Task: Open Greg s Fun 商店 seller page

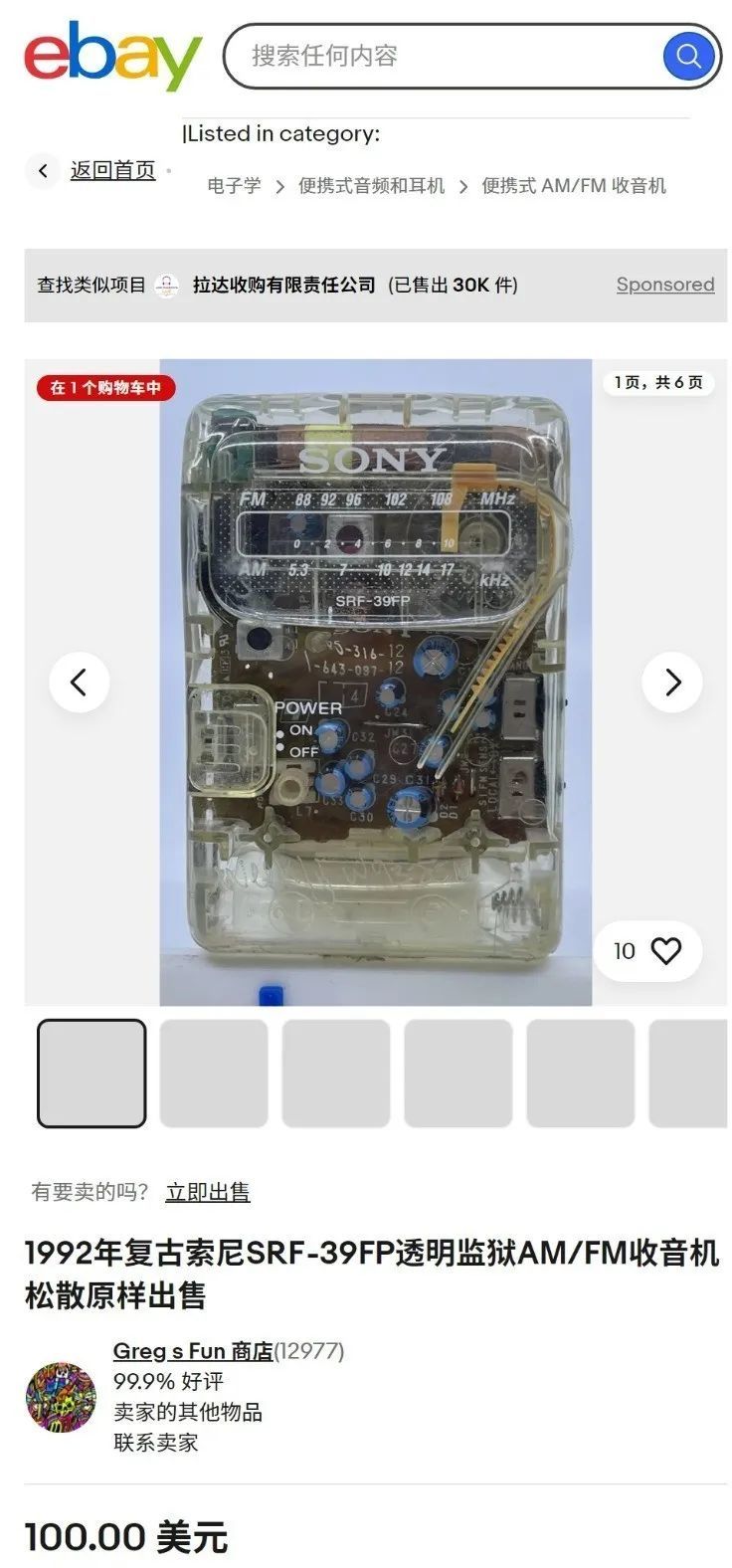Action: pyautogui.click(x=192, y=1351)
